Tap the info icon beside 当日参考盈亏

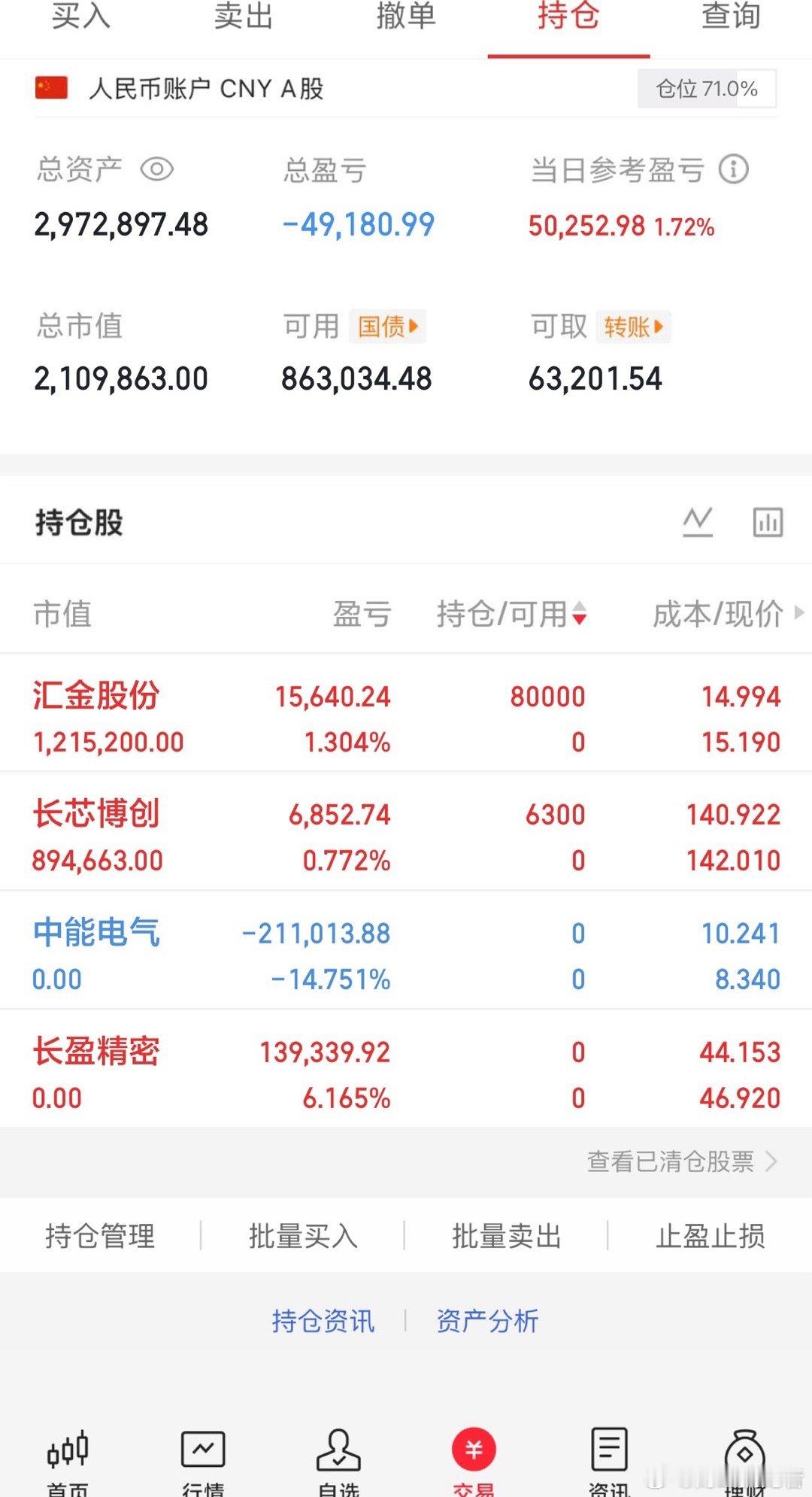(x=735, y=170)
